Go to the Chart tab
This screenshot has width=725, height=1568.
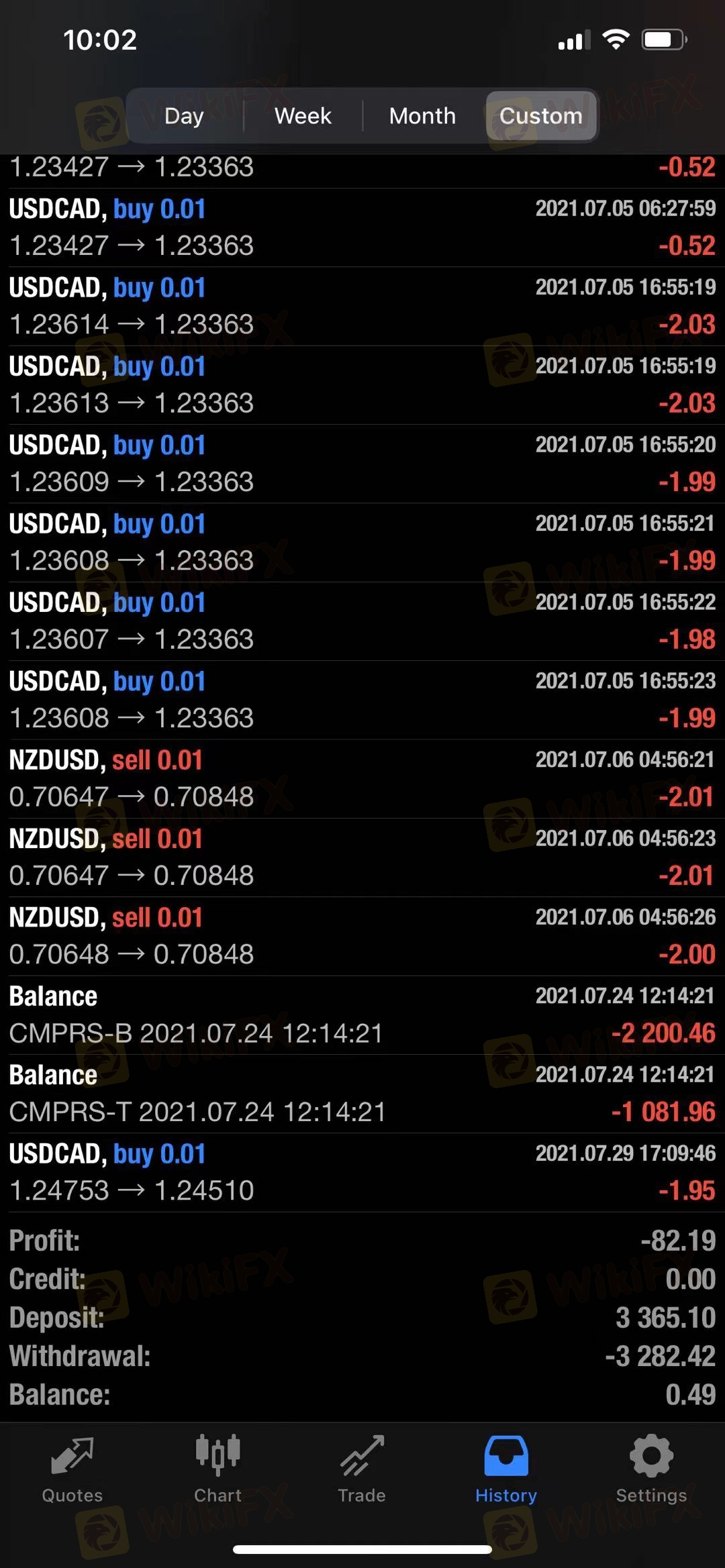[217, 1470]
